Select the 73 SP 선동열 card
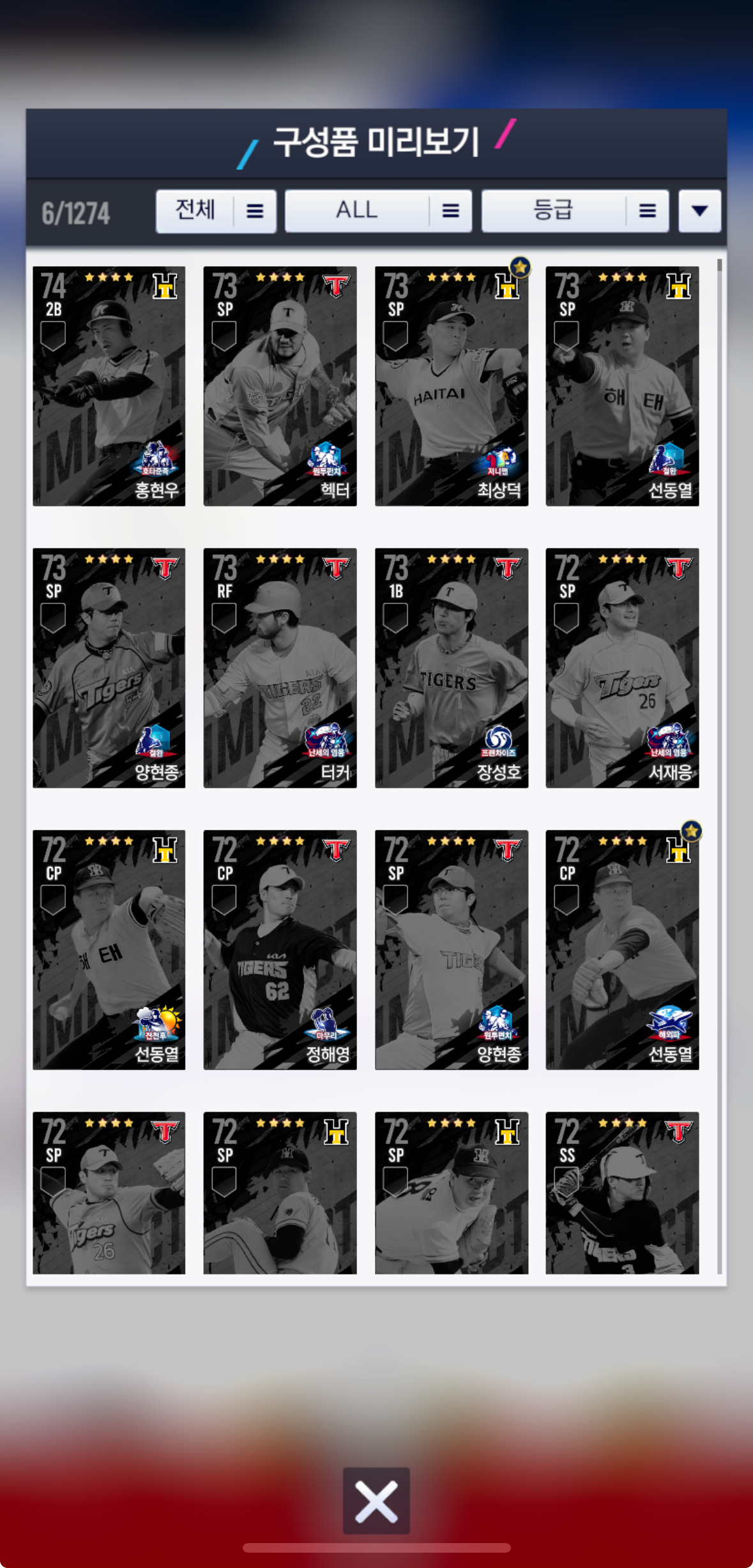Viewport: 753px width, 1568px height. pyautogui.click(x=622, y=386)
